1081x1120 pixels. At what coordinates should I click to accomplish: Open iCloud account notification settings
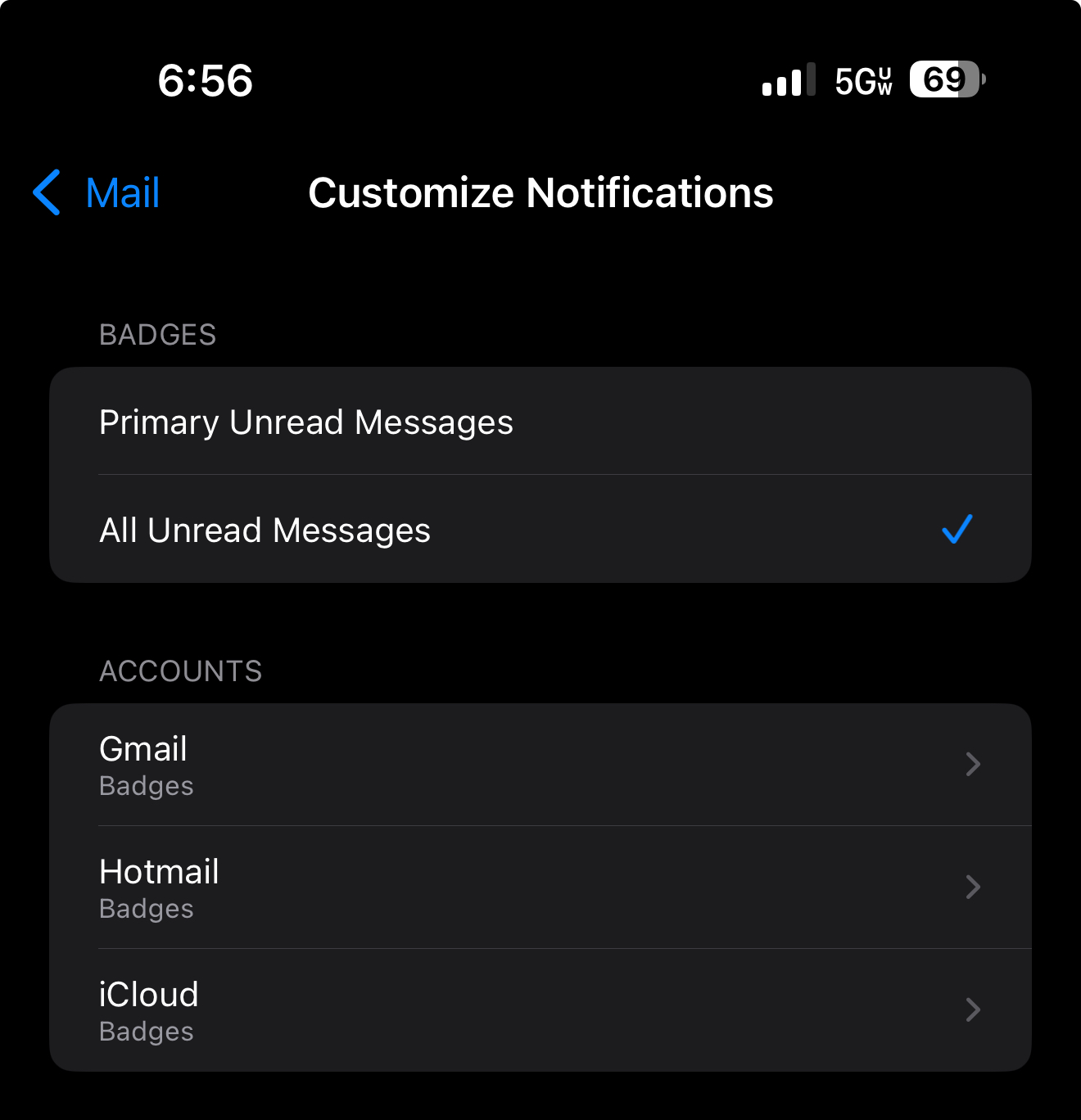point(540,1010)
